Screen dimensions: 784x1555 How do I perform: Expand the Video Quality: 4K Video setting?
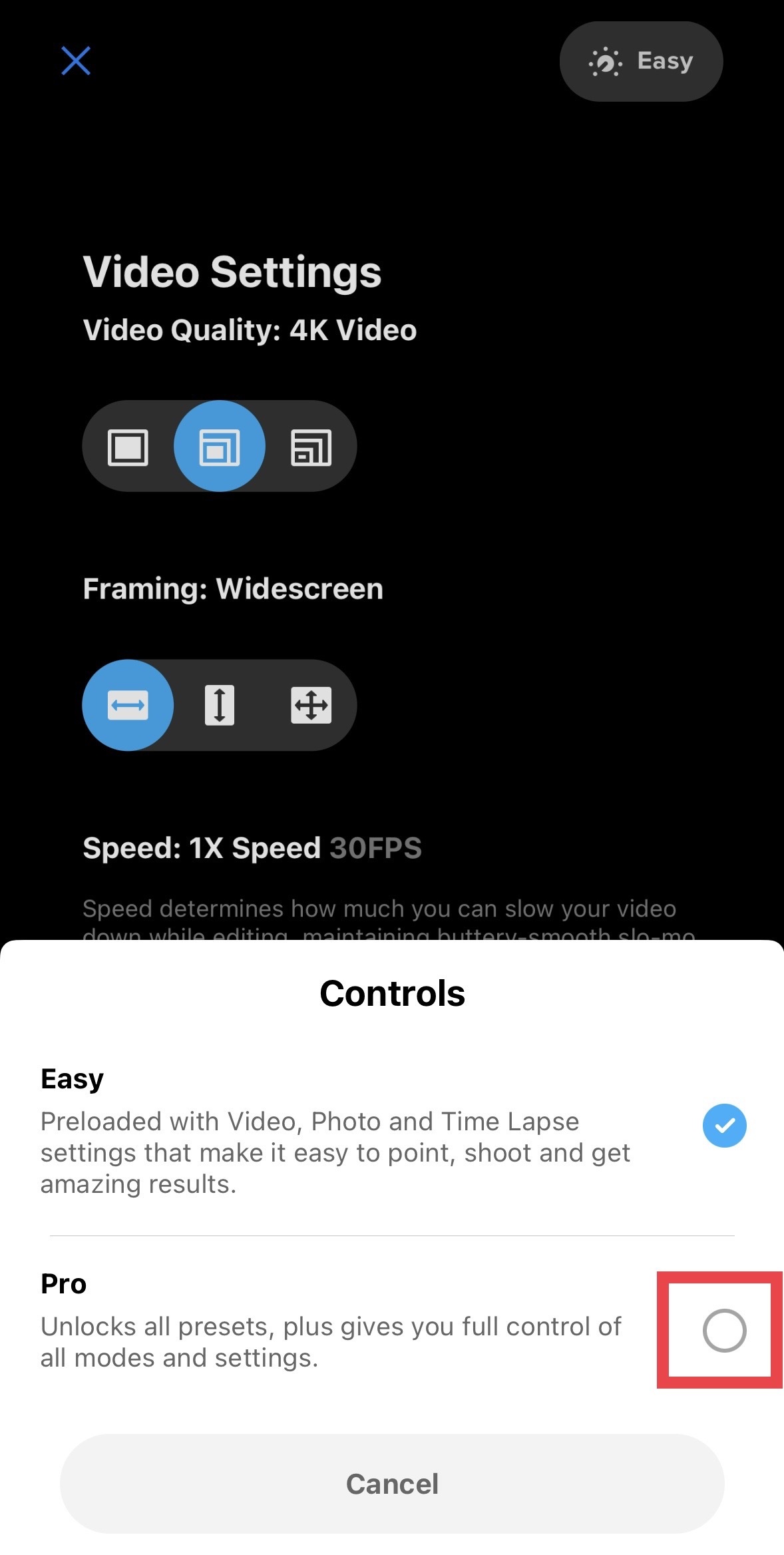[249, 330]
